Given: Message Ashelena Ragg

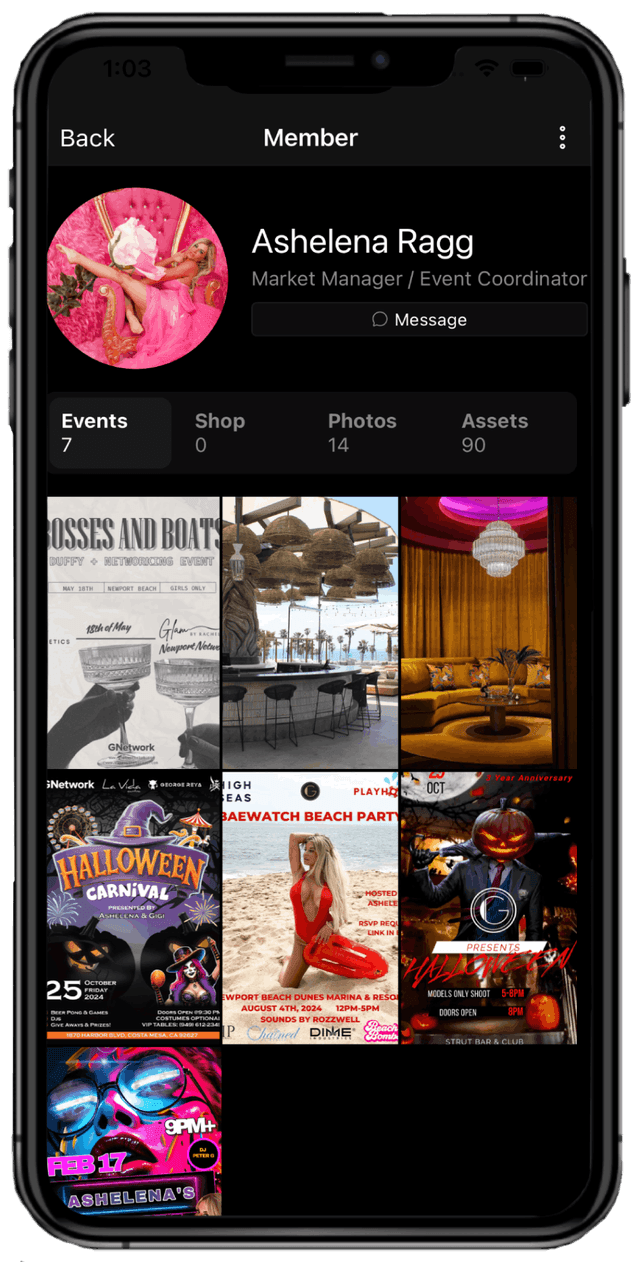Looking at the screenshot, I should 419,320.
